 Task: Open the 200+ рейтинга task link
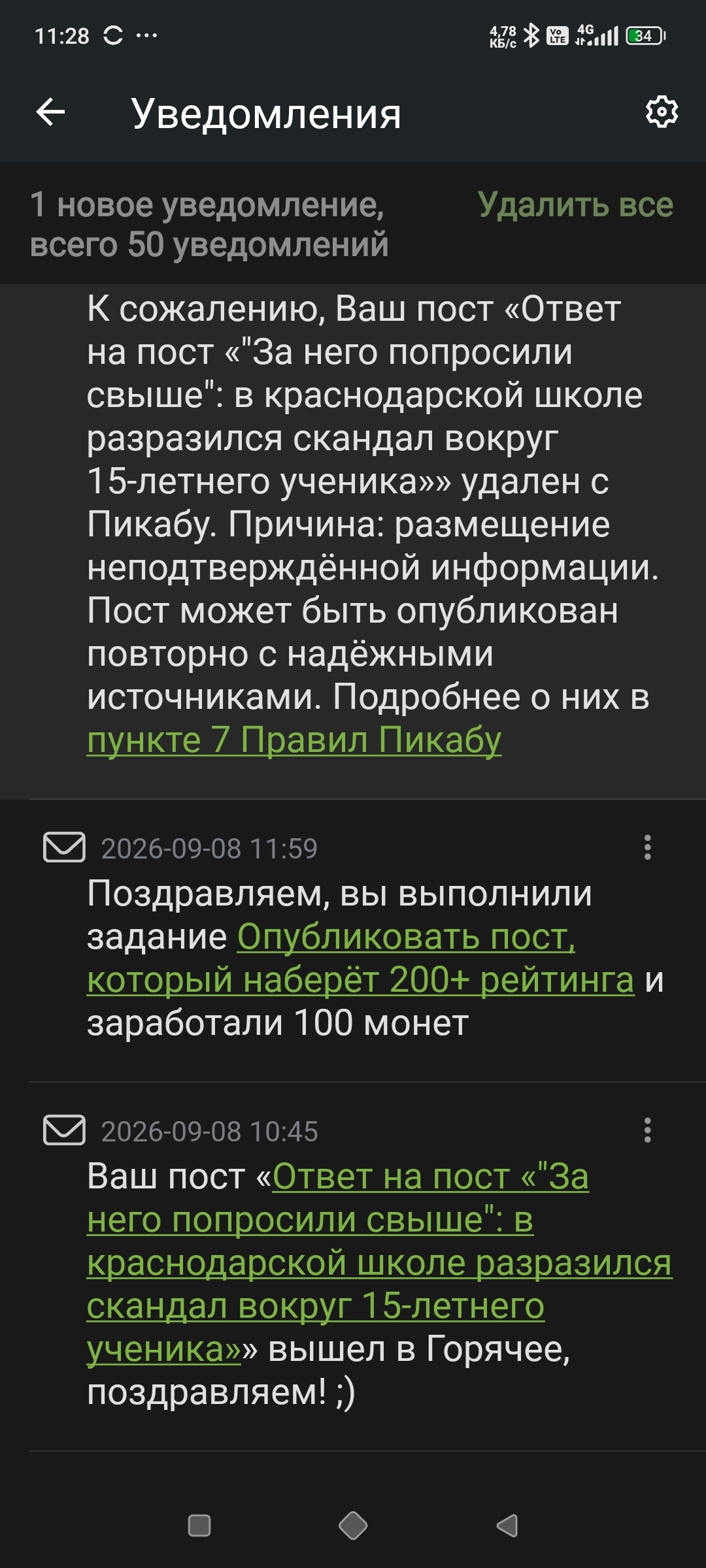361,958
